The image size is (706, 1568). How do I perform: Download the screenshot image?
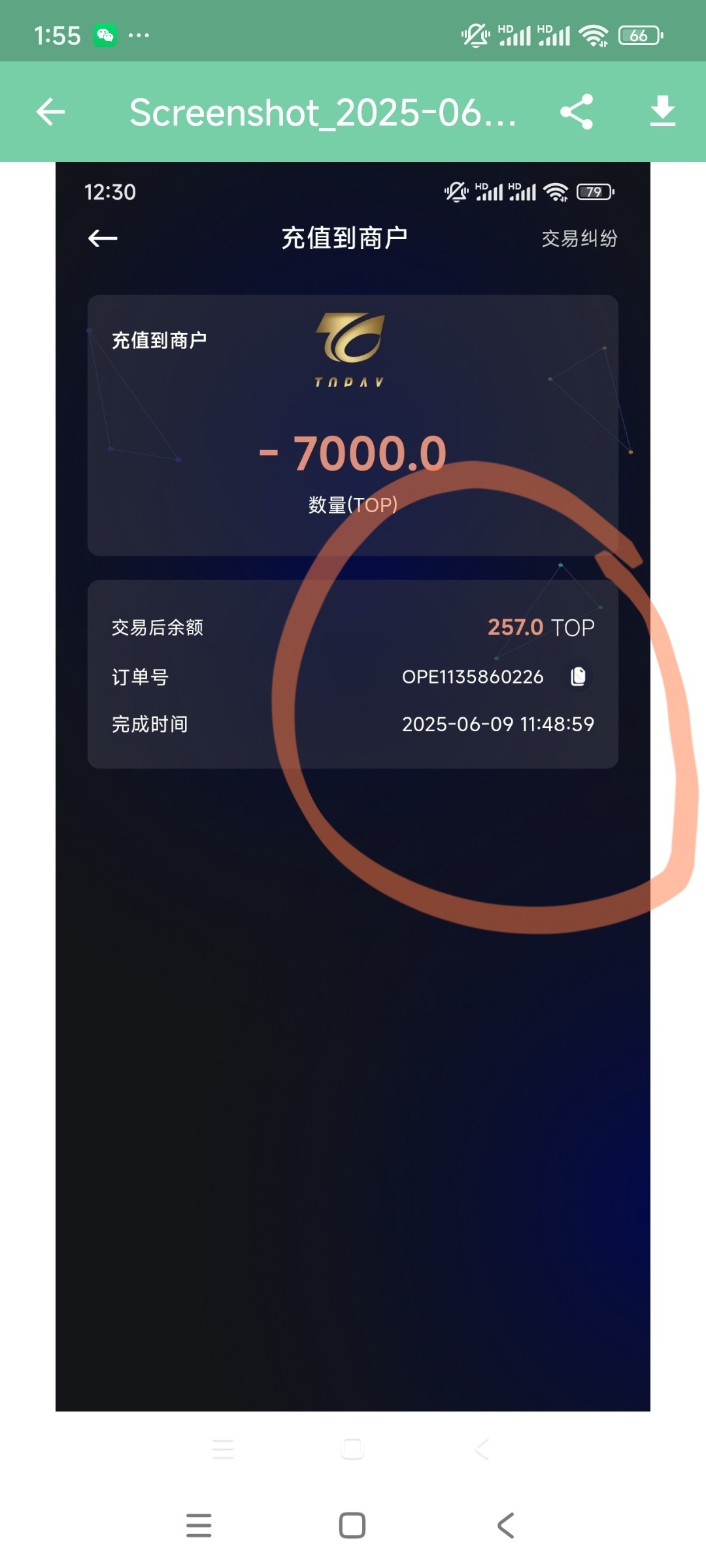[662, 111]
